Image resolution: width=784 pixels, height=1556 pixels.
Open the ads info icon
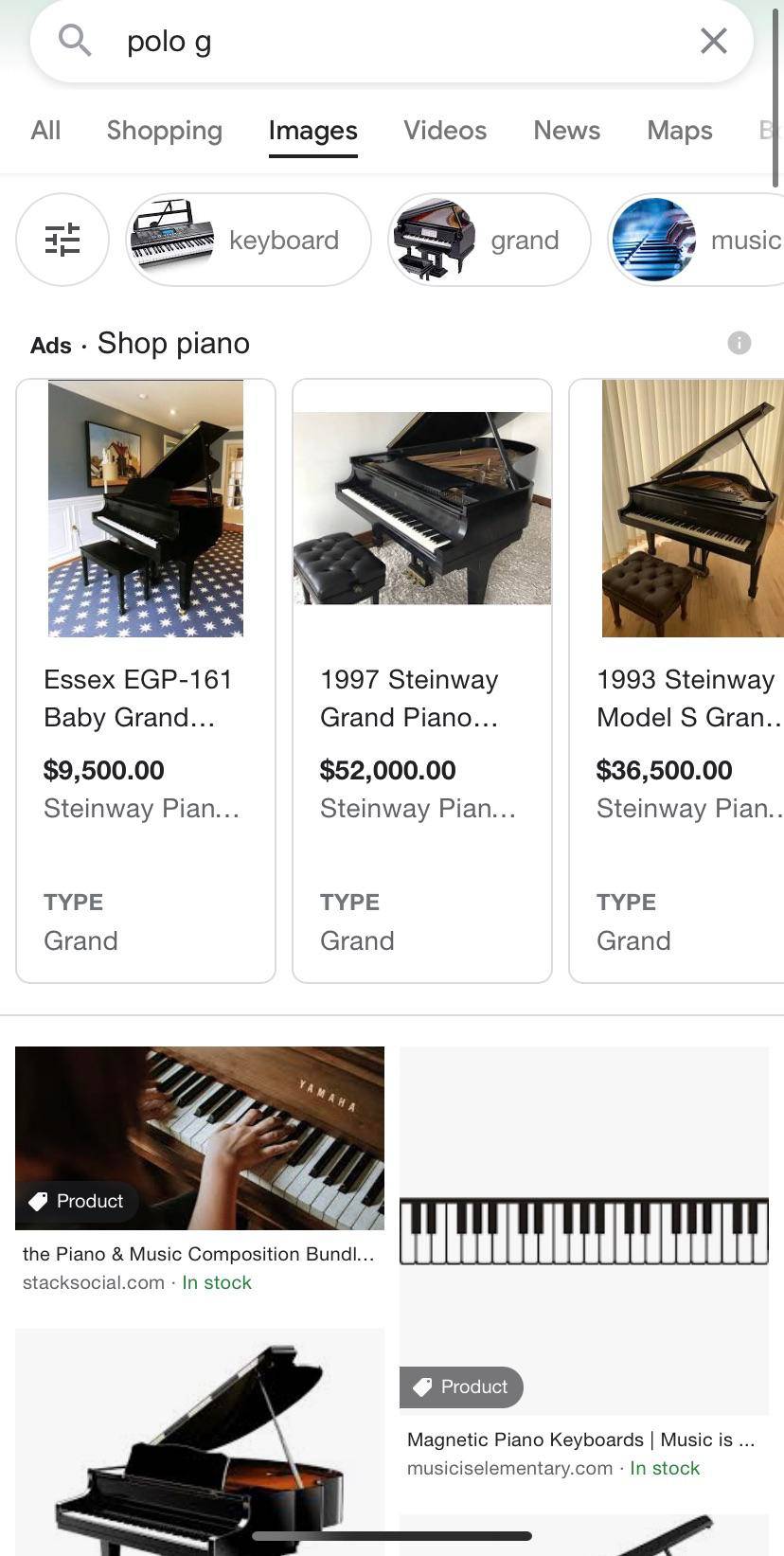[x=739, y=343]
